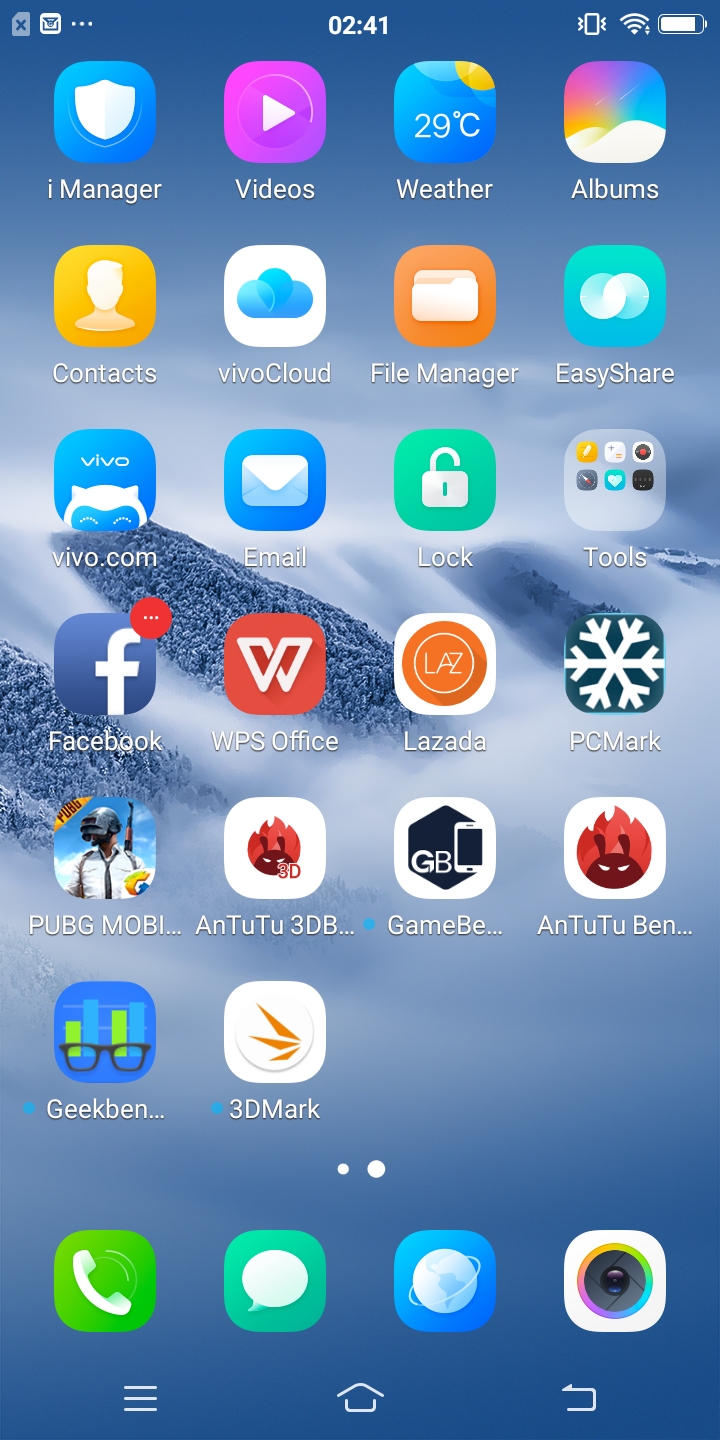Open File Manager
The width and height of the screenshot is (720, 1440).
tap(445, 296)
